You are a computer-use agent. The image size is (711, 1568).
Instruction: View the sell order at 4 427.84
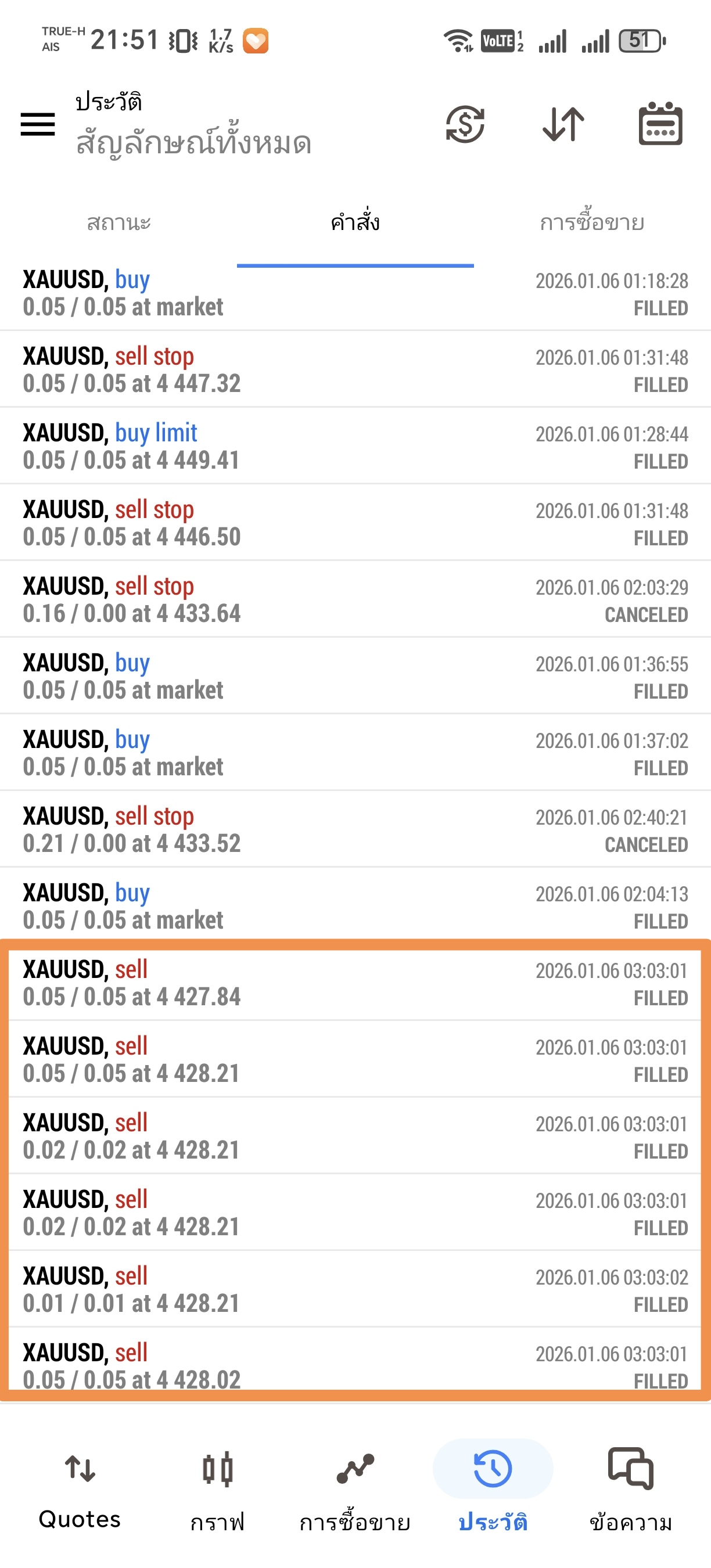click(x=355, y=983)
